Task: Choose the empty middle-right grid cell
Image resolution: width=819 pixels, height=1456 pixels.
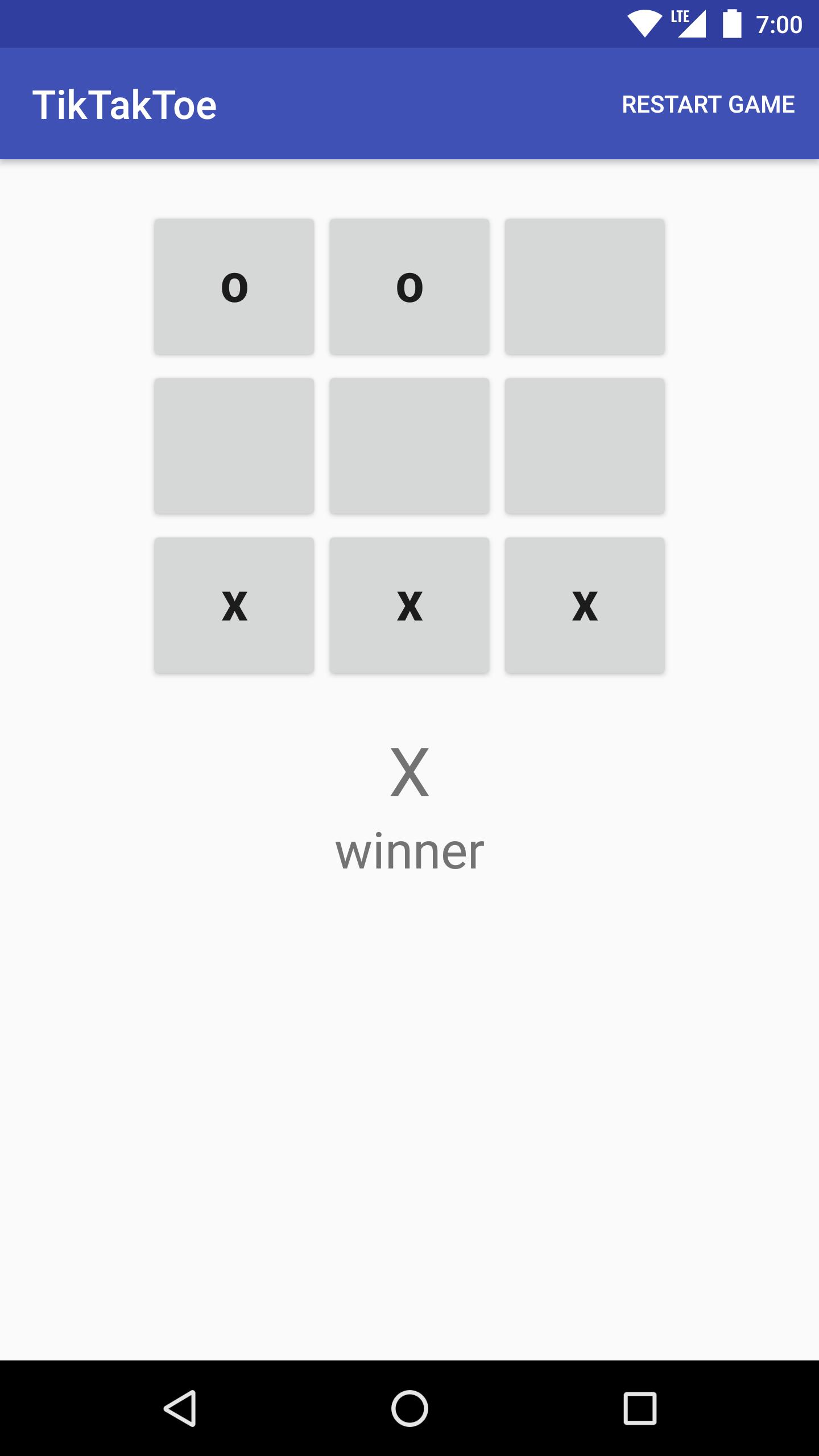Action: point(585,446)
